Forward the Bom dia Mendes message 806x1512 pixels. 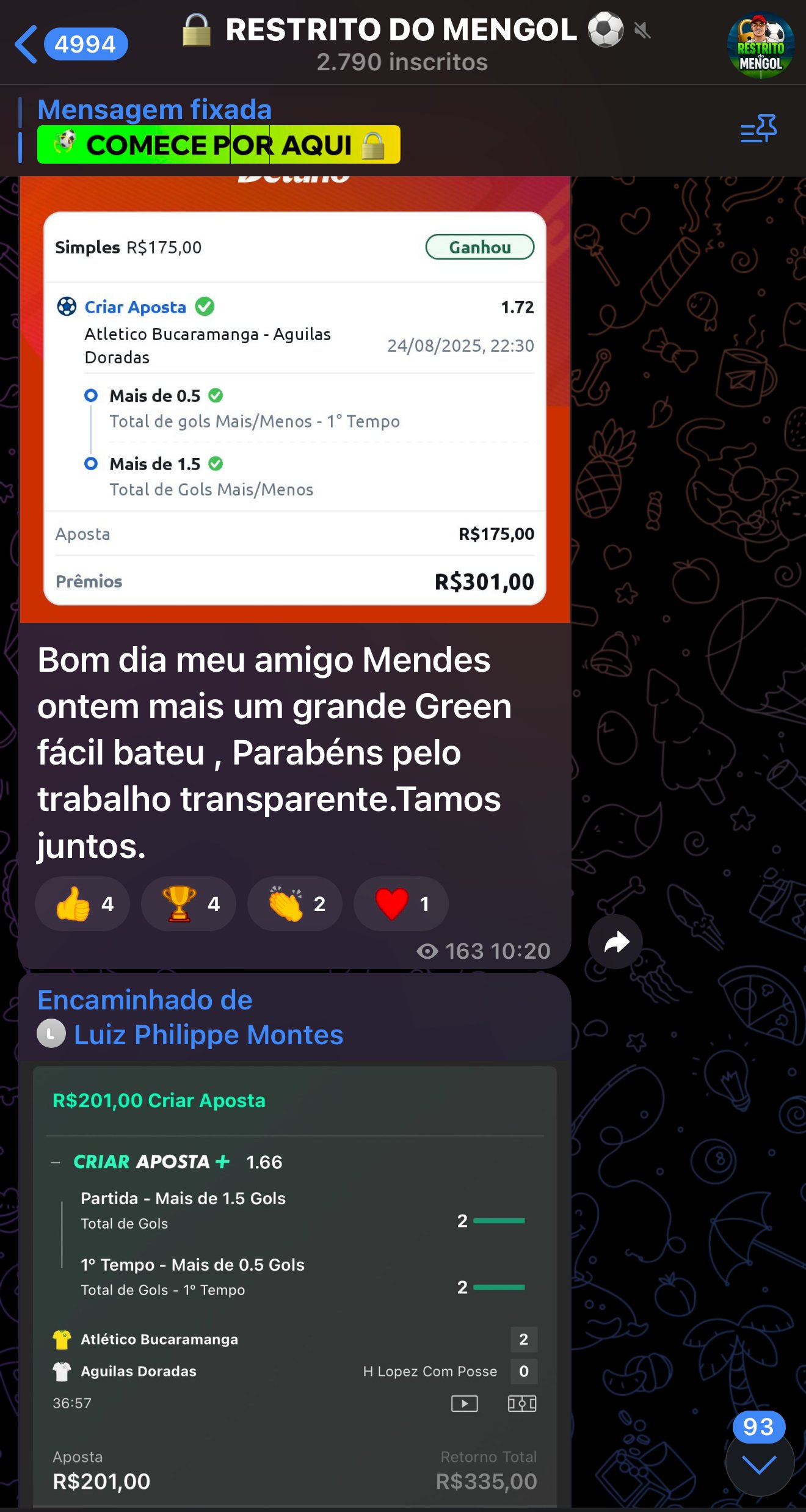[x=615, y=942]
